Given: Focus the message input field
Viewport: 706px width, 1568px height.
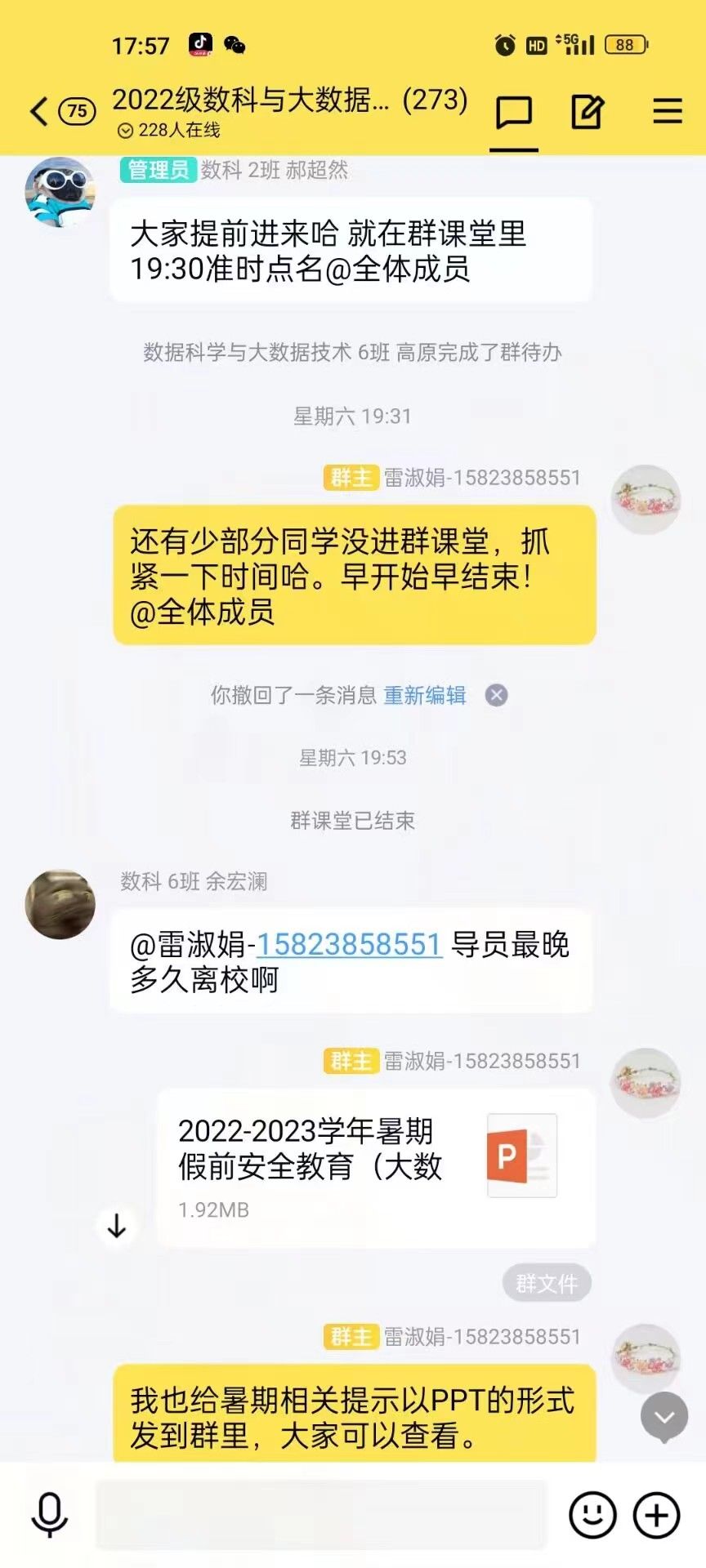Looking at the screenshot, I should [x=320, y=1515].
